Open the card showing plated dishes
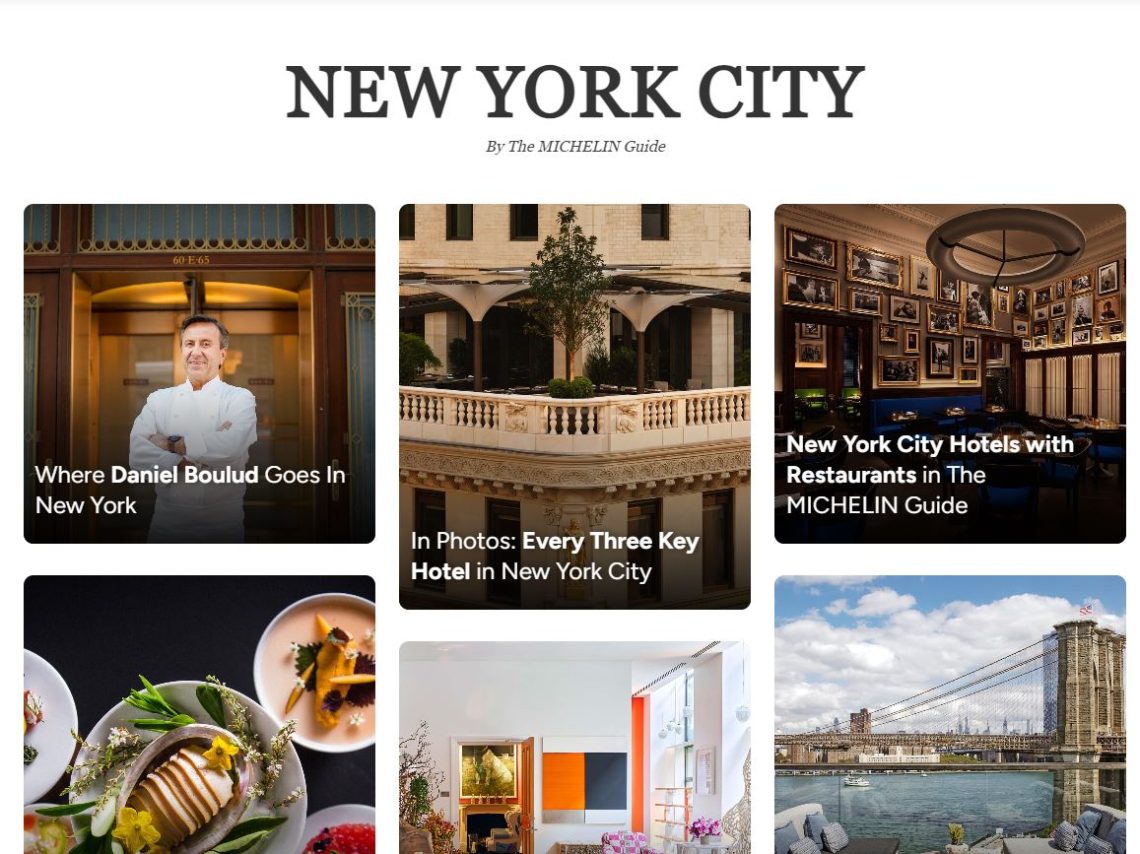Screen dimensions: 1140x854 pyautogui.click(x=199, y=714)
